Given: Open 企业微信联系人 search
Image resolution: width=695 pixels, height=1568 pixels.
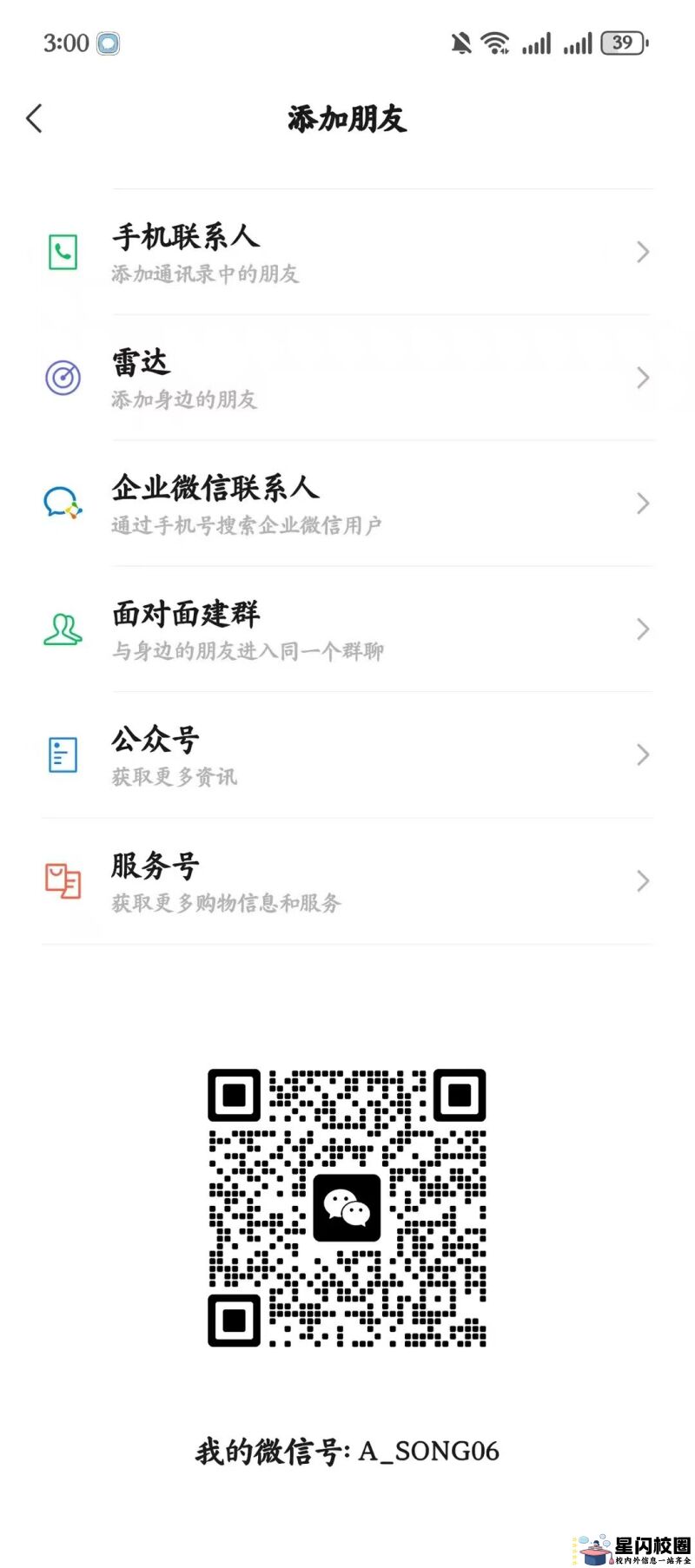Looking at the screenshot, I should coord(347,504).
